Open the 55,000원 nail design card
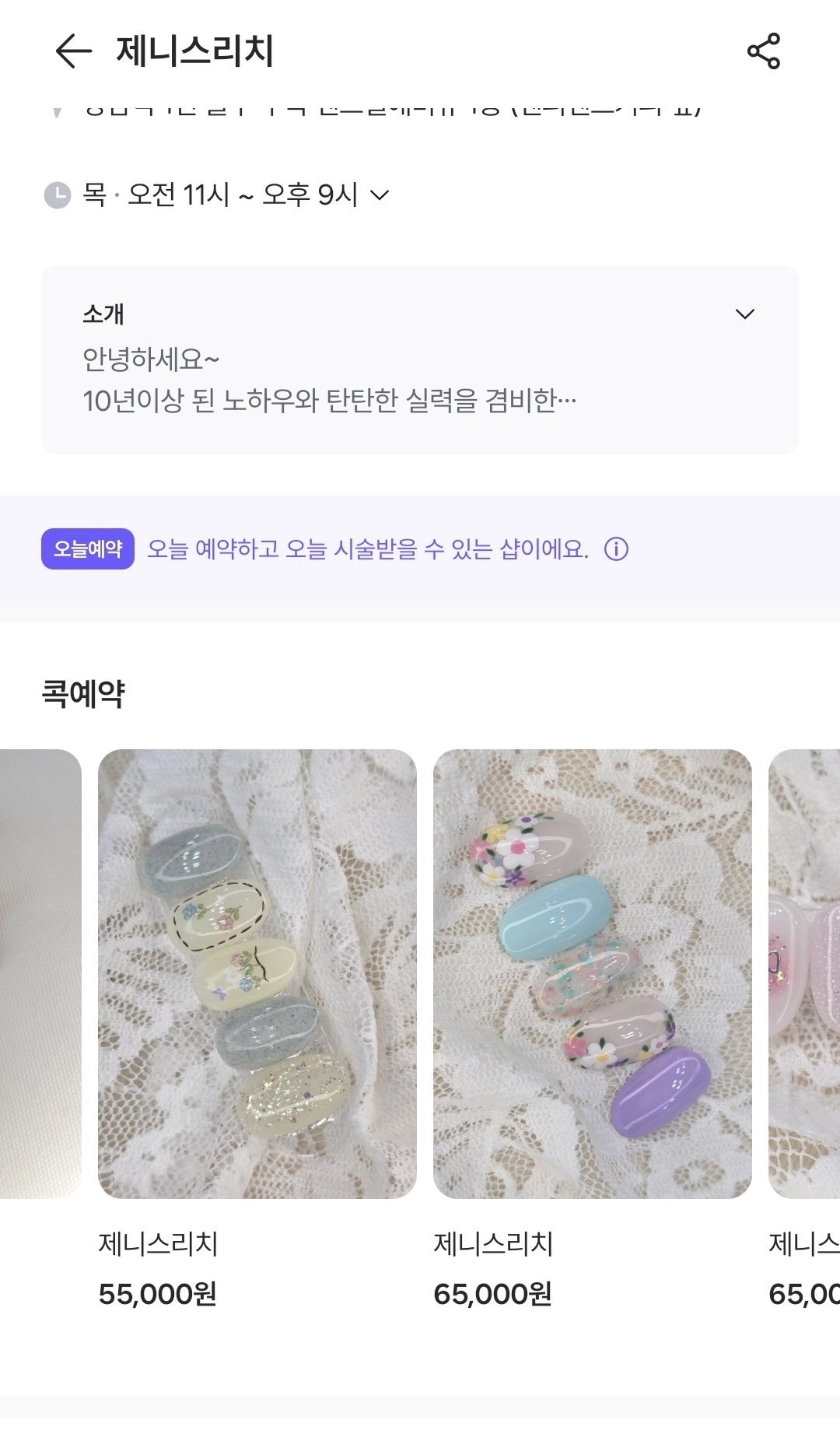 coord(257,973)
